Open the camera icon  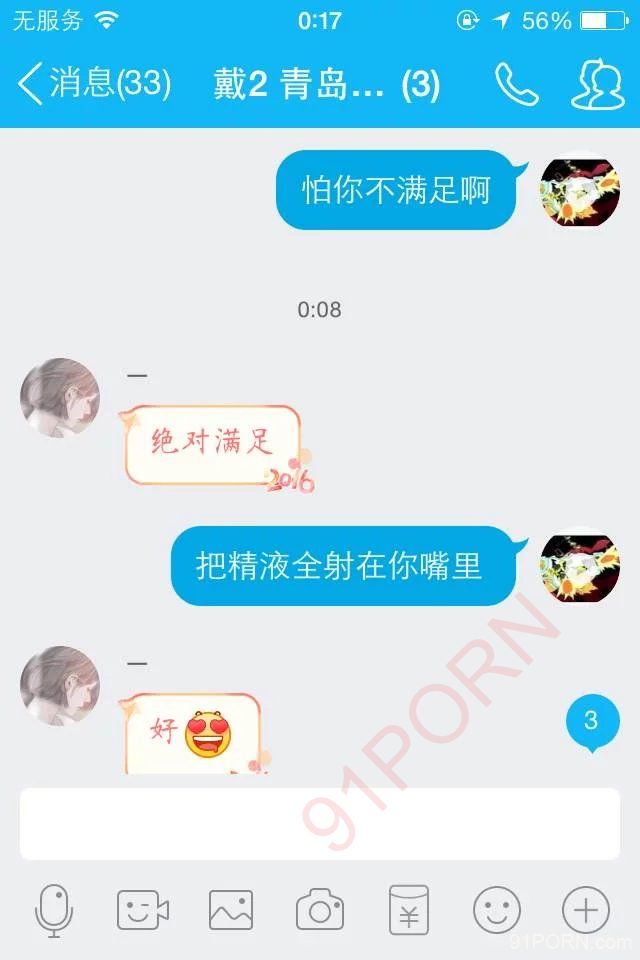click(x=320, y=910)
